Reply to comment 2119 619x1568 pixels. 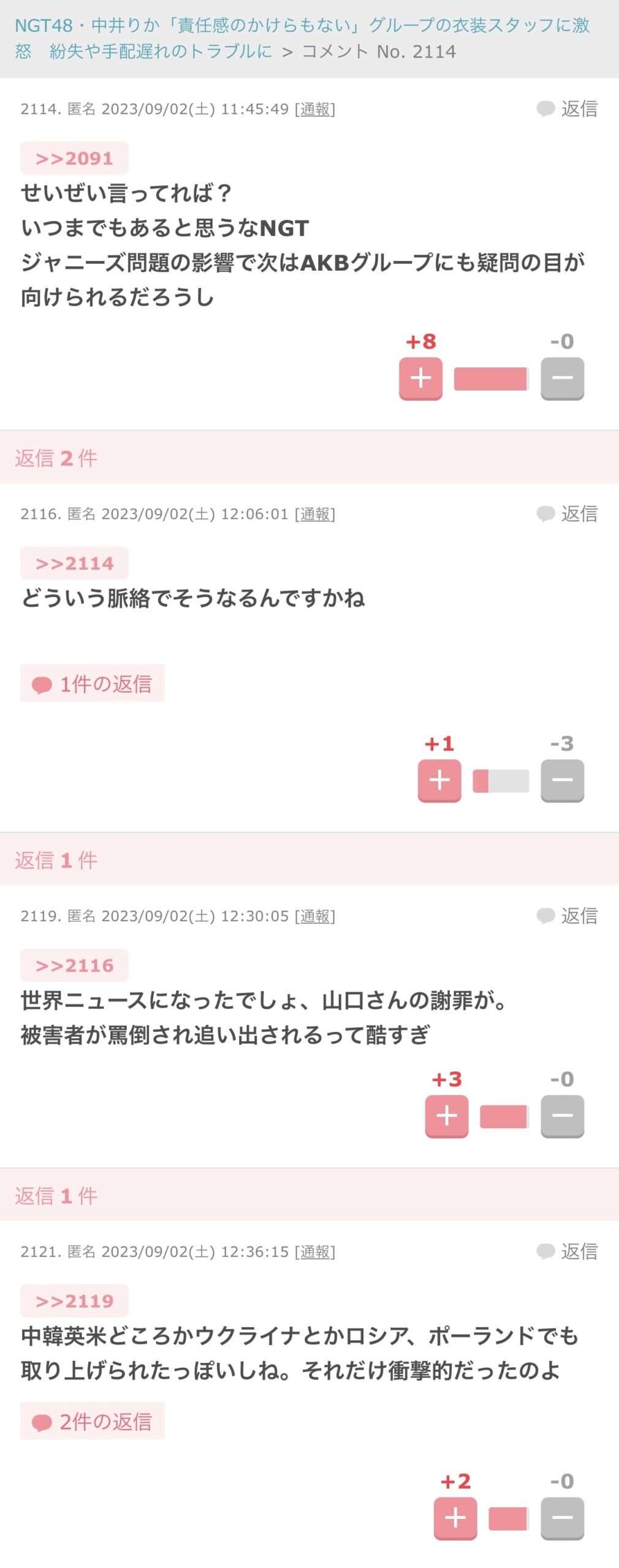(568, 916)
